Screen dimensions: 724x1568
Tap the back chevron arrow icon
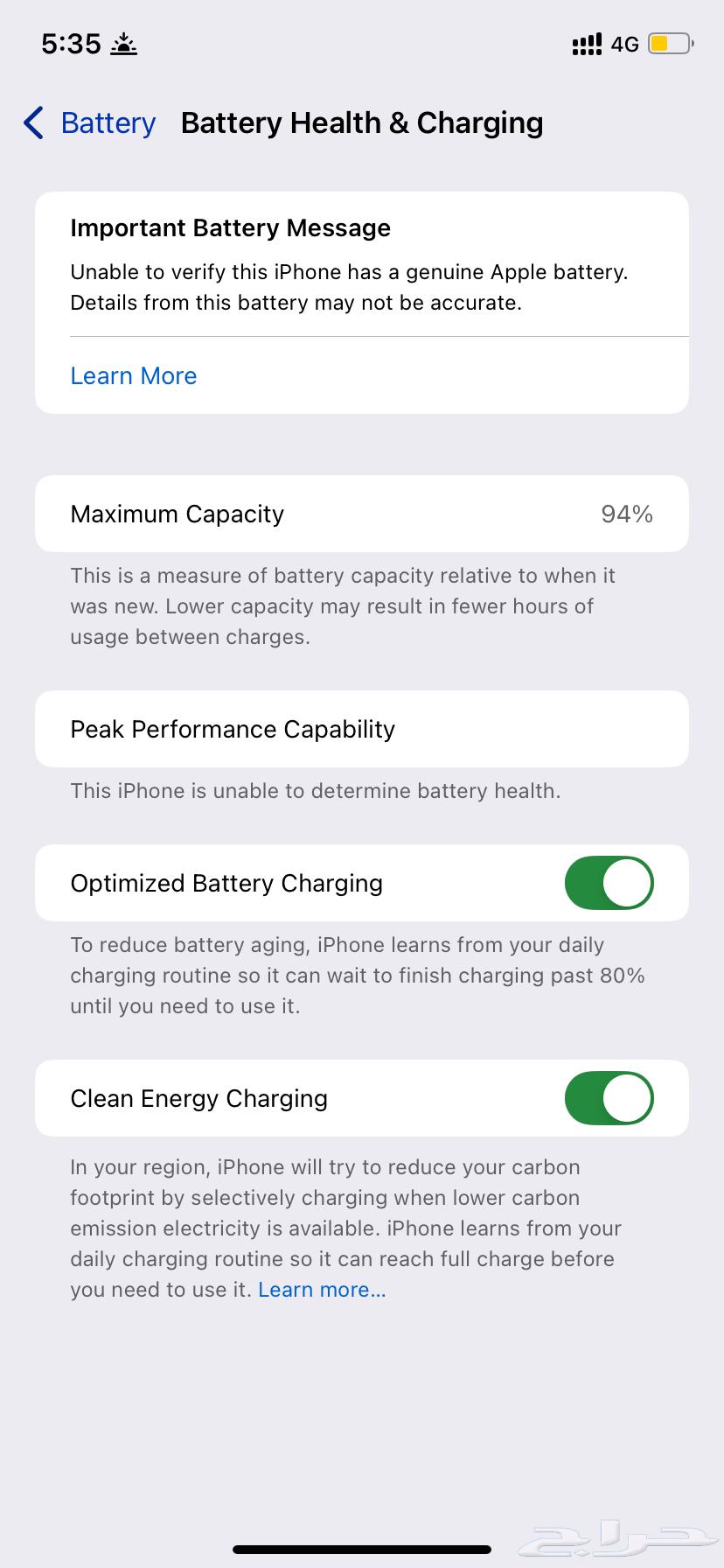pos(32,123)
